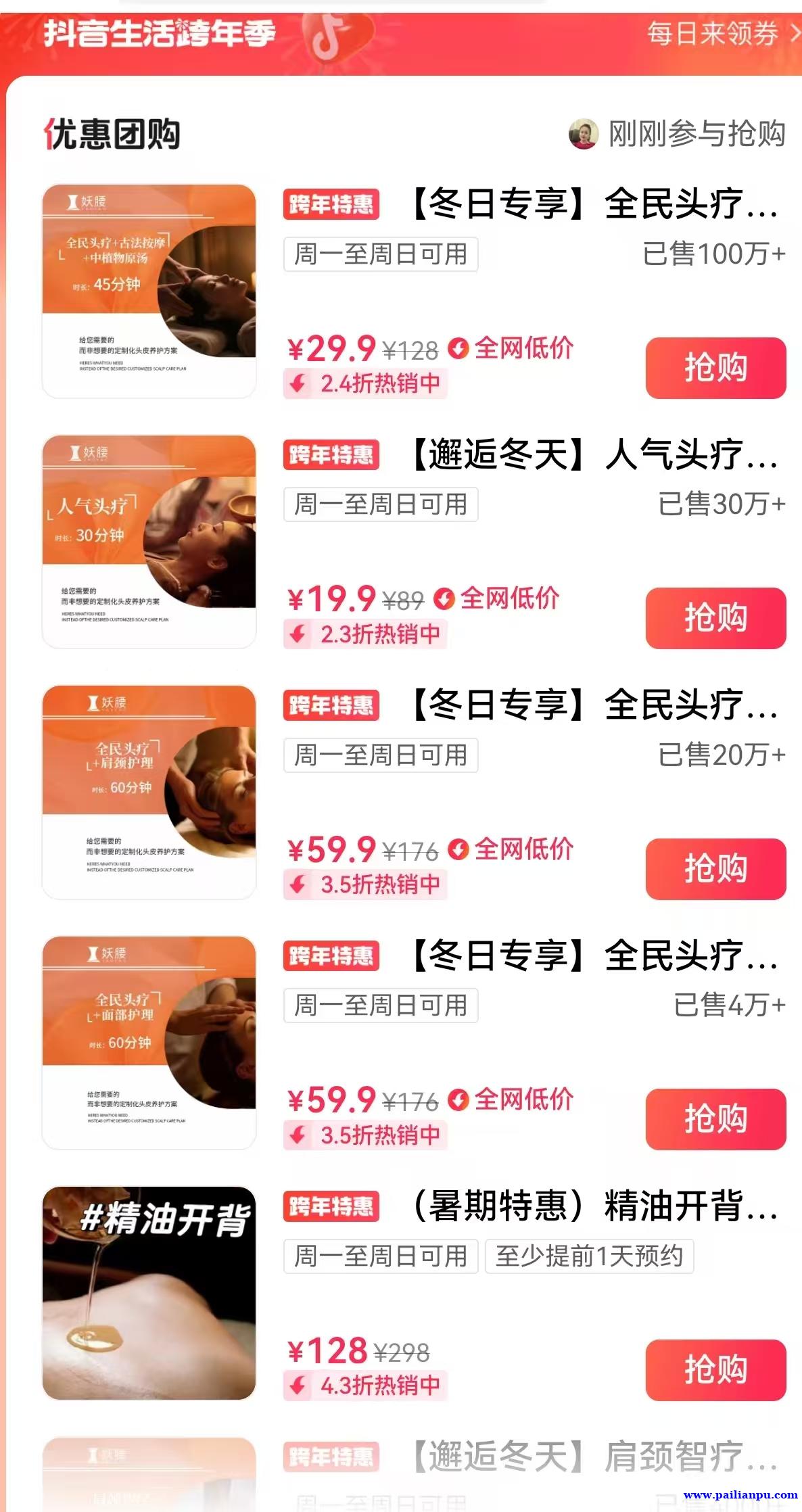The width and height of the screenshot is (802, 1512).
Task: Tap 抢购 for the ¥19.9 人气头疗 deal
Action: [715, 618]
